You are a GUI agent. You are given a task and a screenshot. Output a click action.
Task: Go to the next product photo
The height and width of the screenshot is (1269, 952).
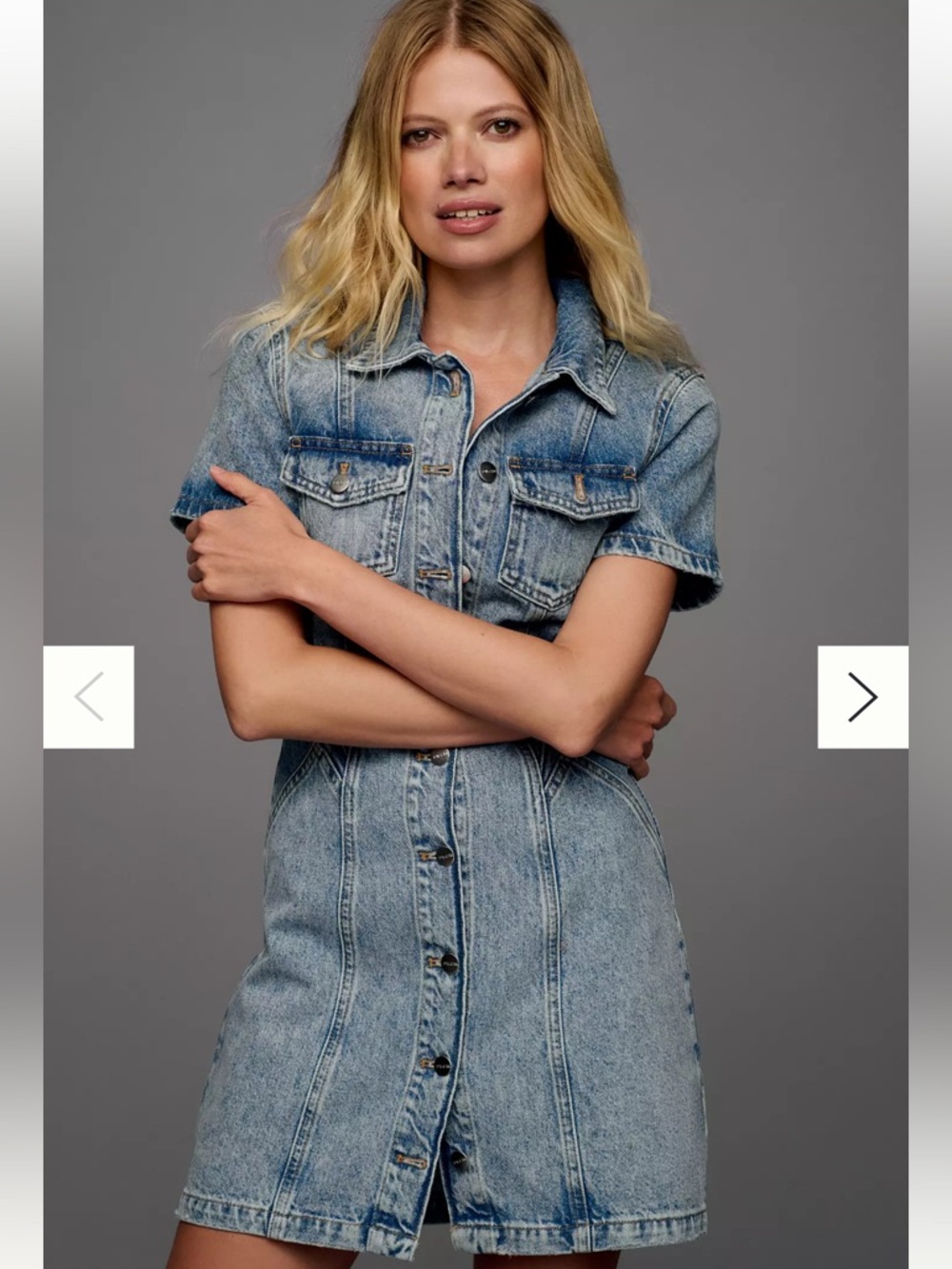pyautogui.click(x=863, y=697)
